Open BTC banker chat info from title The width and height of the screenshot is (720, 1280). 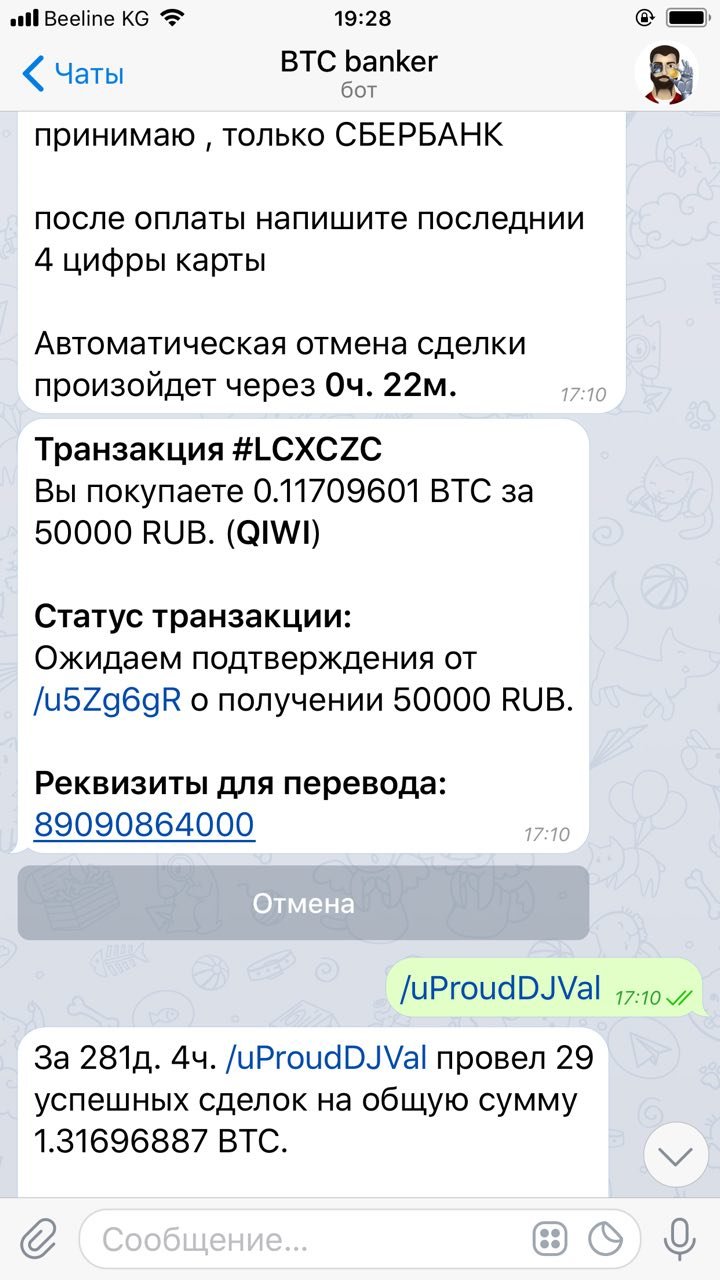(358, 73)
